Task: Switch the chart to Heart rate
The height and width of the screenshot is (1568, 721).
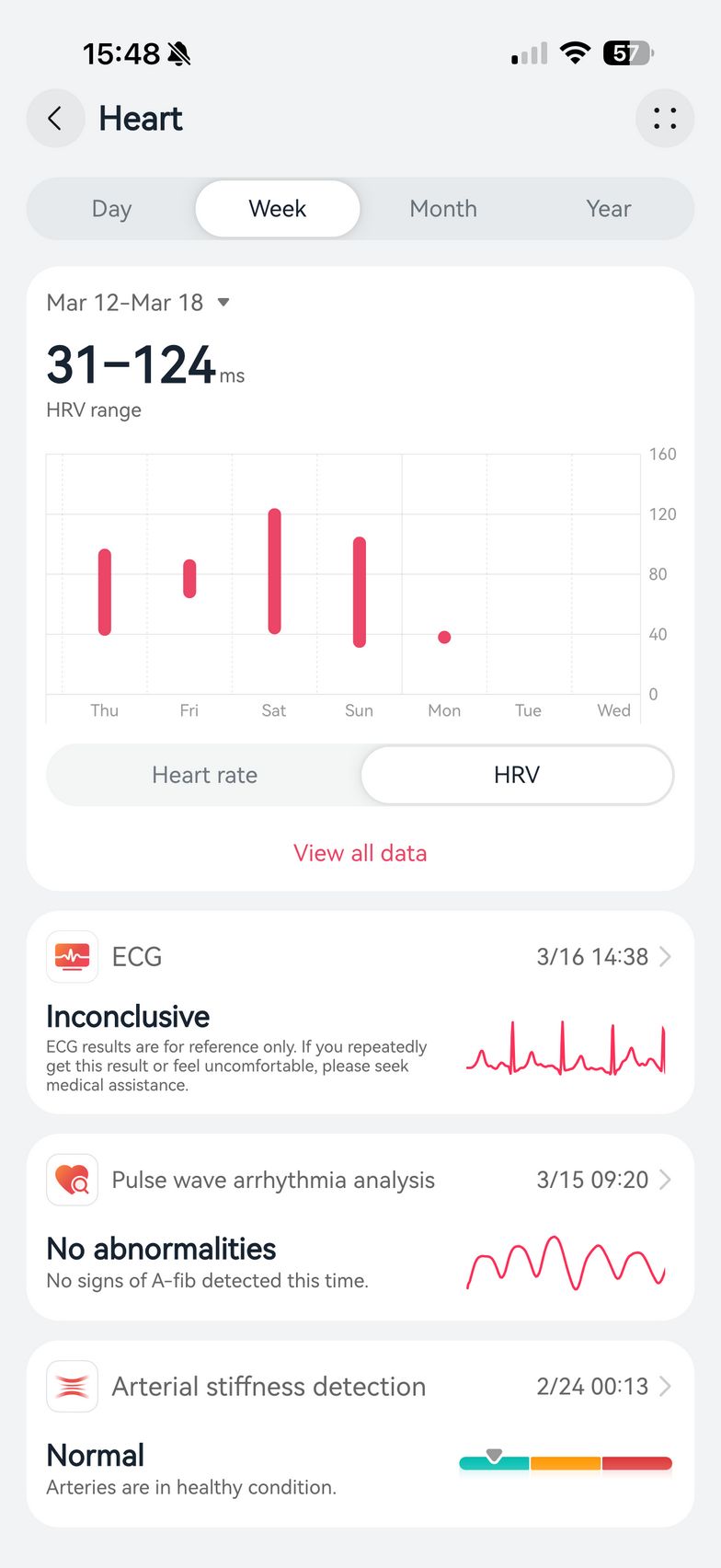Action: point(205,775)
